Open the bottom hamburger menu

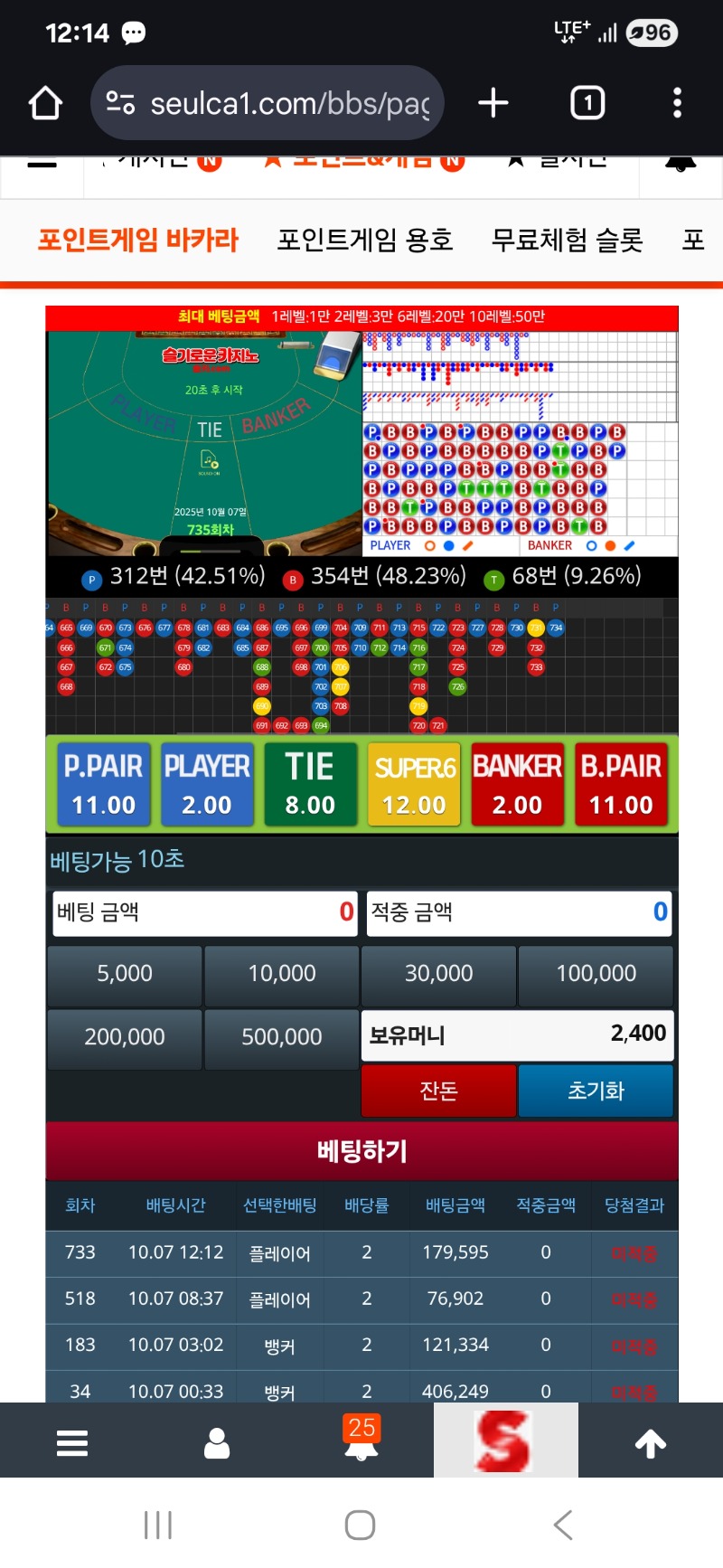[x=72, y=1442]
